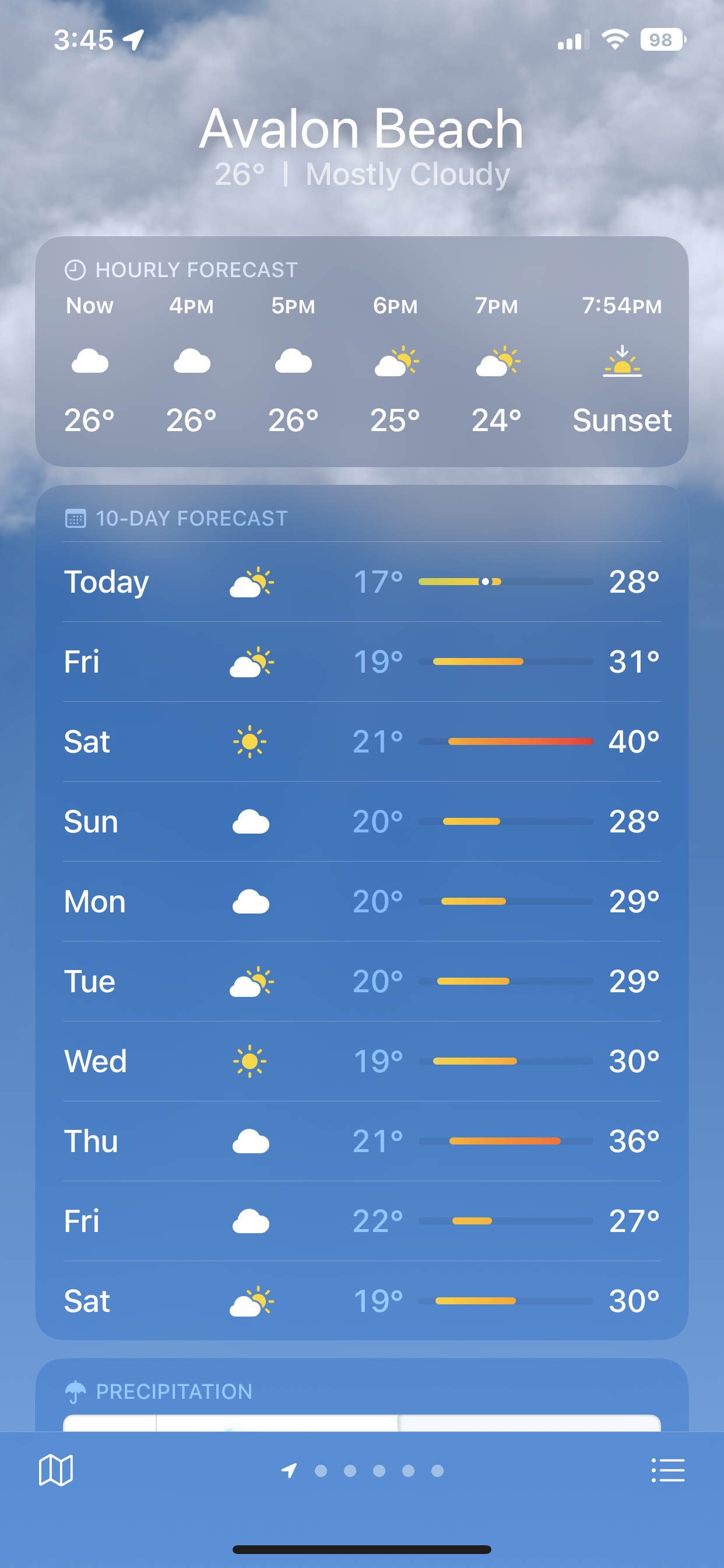Open the Precipitation map card
Screen dimensions: 724x1568
(x=362, y=1395)
